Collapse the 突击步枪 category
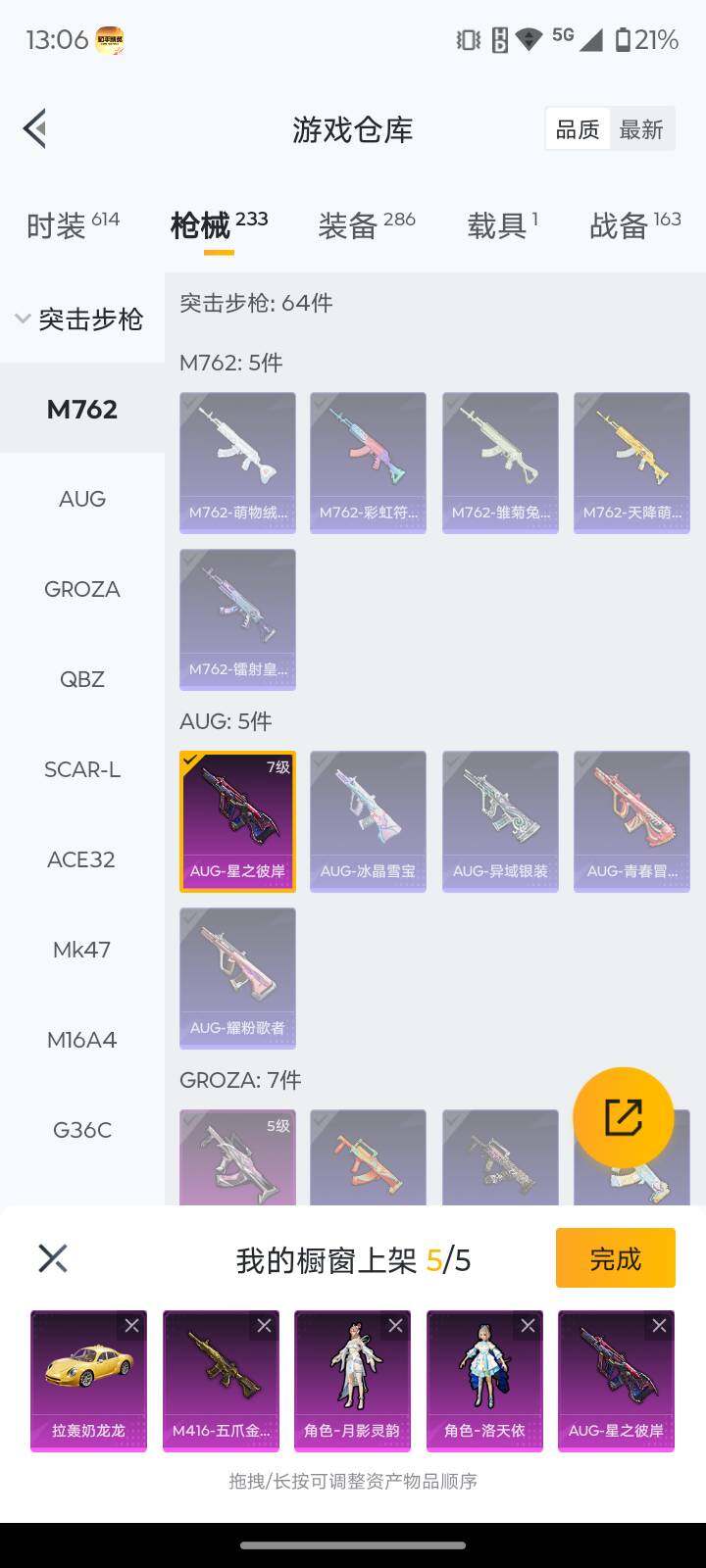This screenshot has height=1568, width=706. click(x=78, y=318)
